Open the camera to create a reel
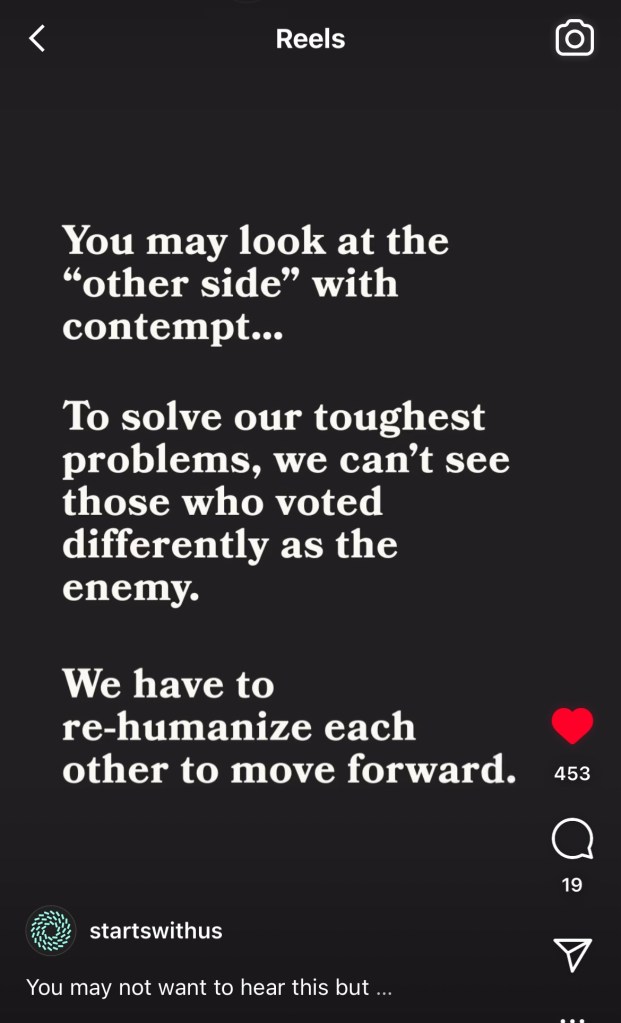The width and height of the screenshot is (621, 1023). pos(574,39)
